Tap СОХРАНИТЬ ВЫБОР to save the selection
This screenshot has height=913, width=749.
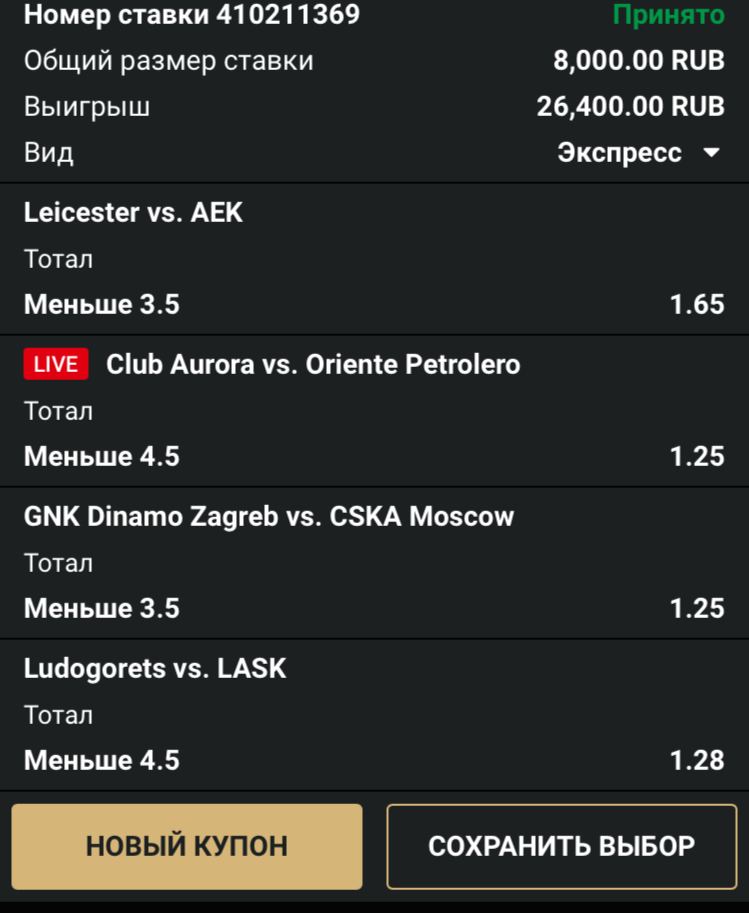tap(561, 846)
